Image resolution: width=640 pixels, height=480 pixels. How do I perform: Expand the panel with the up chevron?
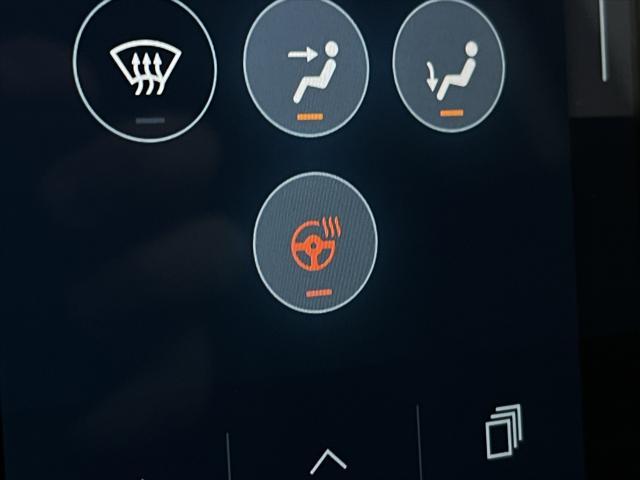tap(327, 460)
